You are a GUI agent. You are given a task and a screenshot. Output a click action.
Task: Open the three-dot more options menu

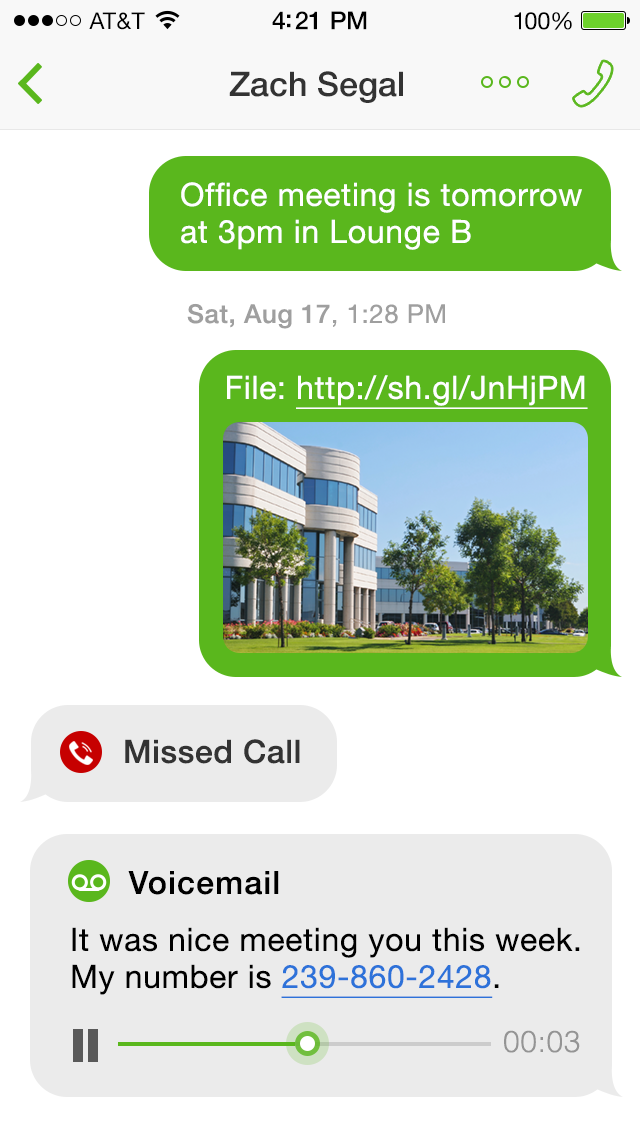(505, 83)
